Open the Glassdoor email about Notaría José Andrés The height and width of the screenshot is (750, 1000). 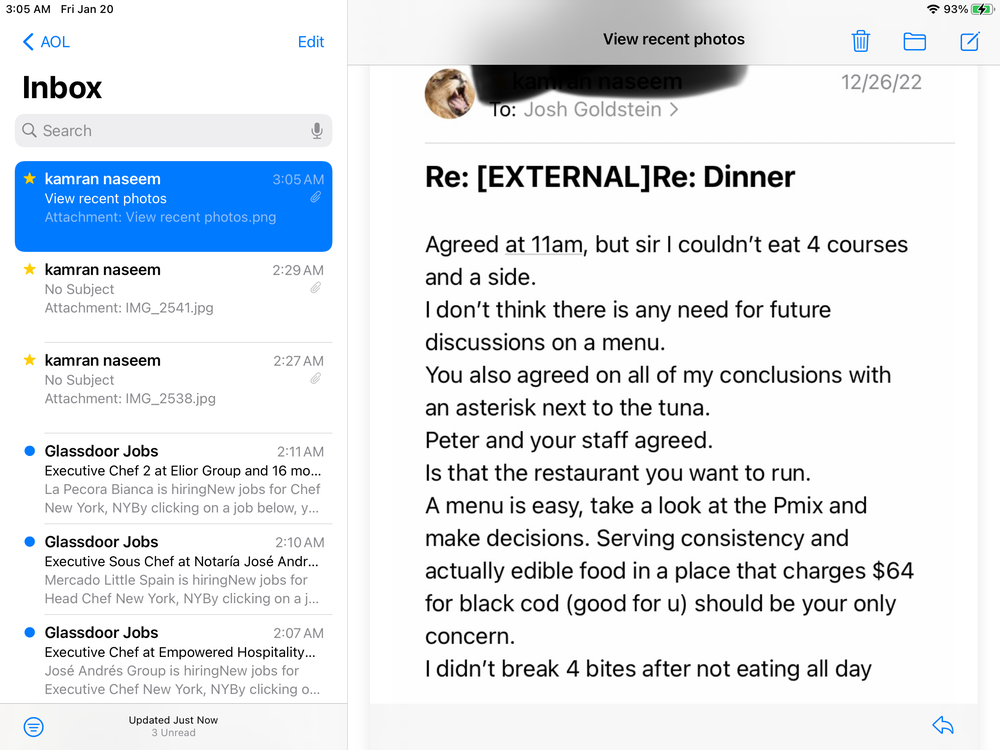173,569
